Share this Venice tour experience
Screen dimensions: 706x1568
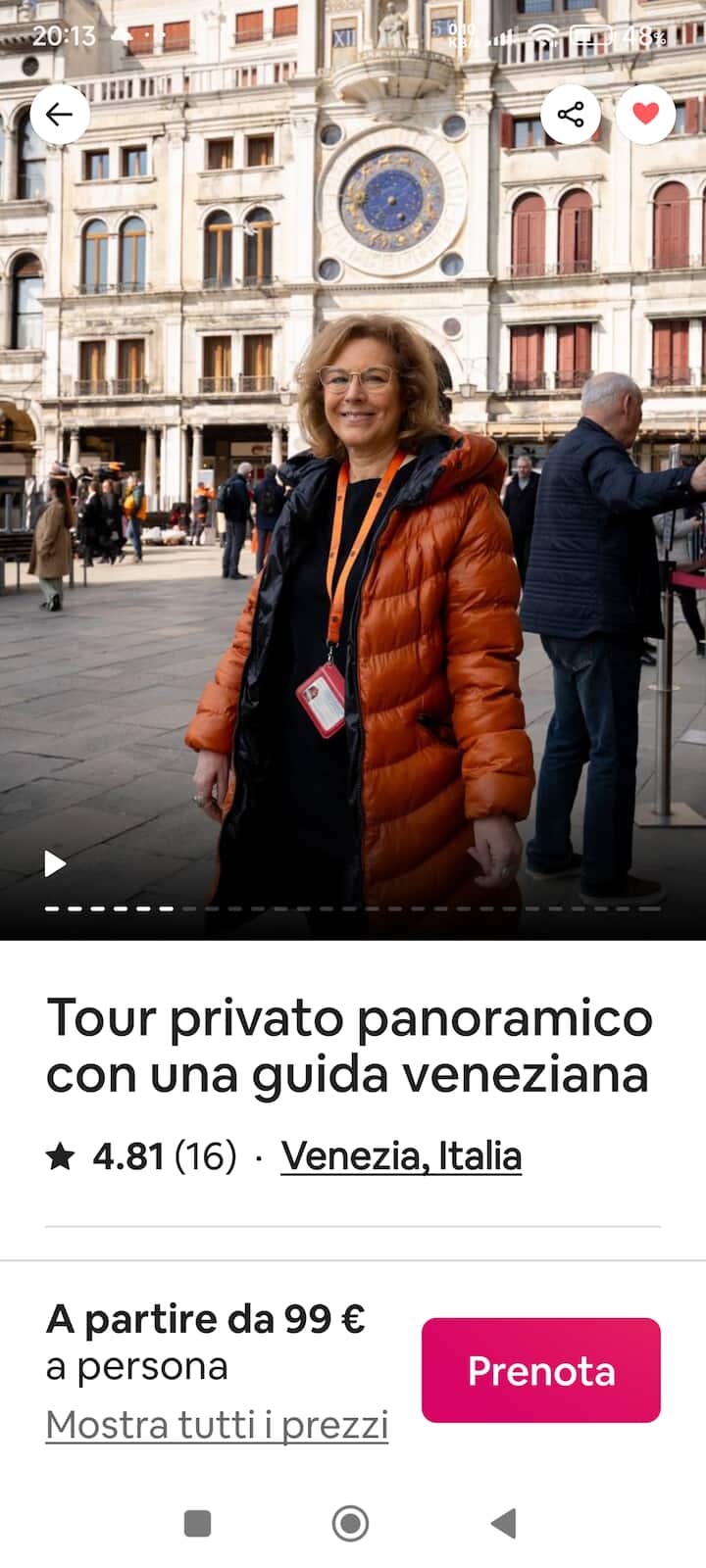pyautogui.click(x=571, y=115)
